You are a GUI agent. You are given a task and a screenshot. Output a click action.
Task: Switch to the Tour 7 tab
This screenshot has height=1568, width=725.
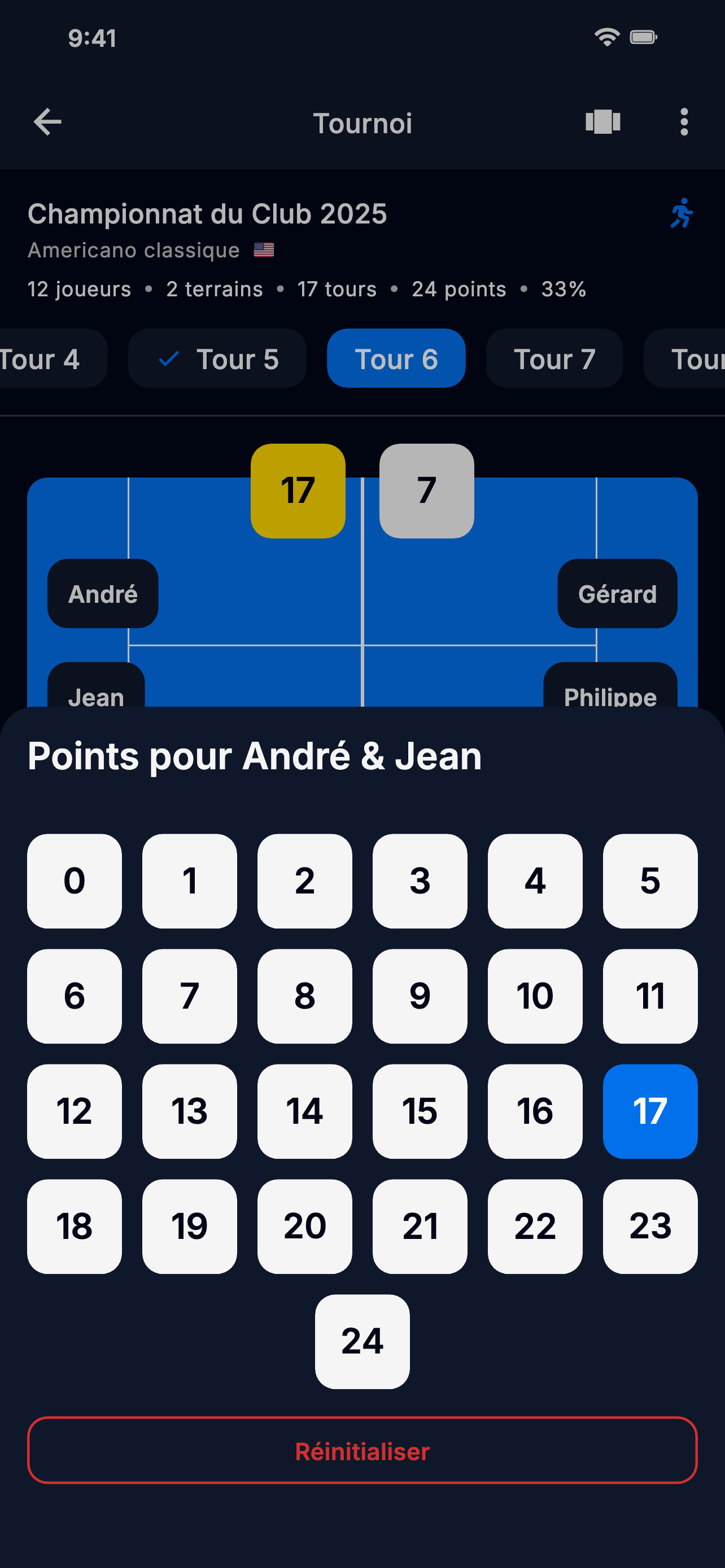pyautogui.click(x=553, y=358)
